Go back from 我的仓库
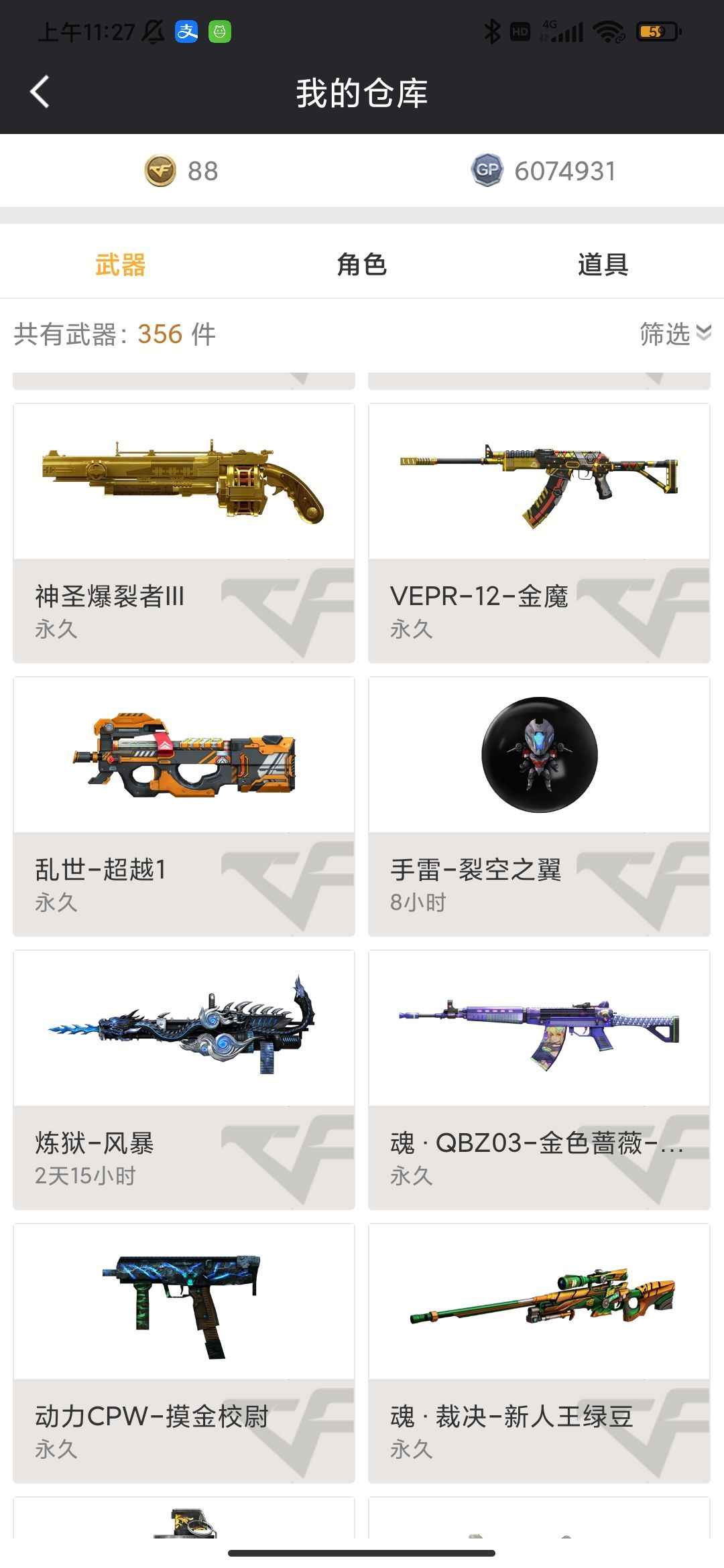724x1568 pixels. tap(40, 92)
